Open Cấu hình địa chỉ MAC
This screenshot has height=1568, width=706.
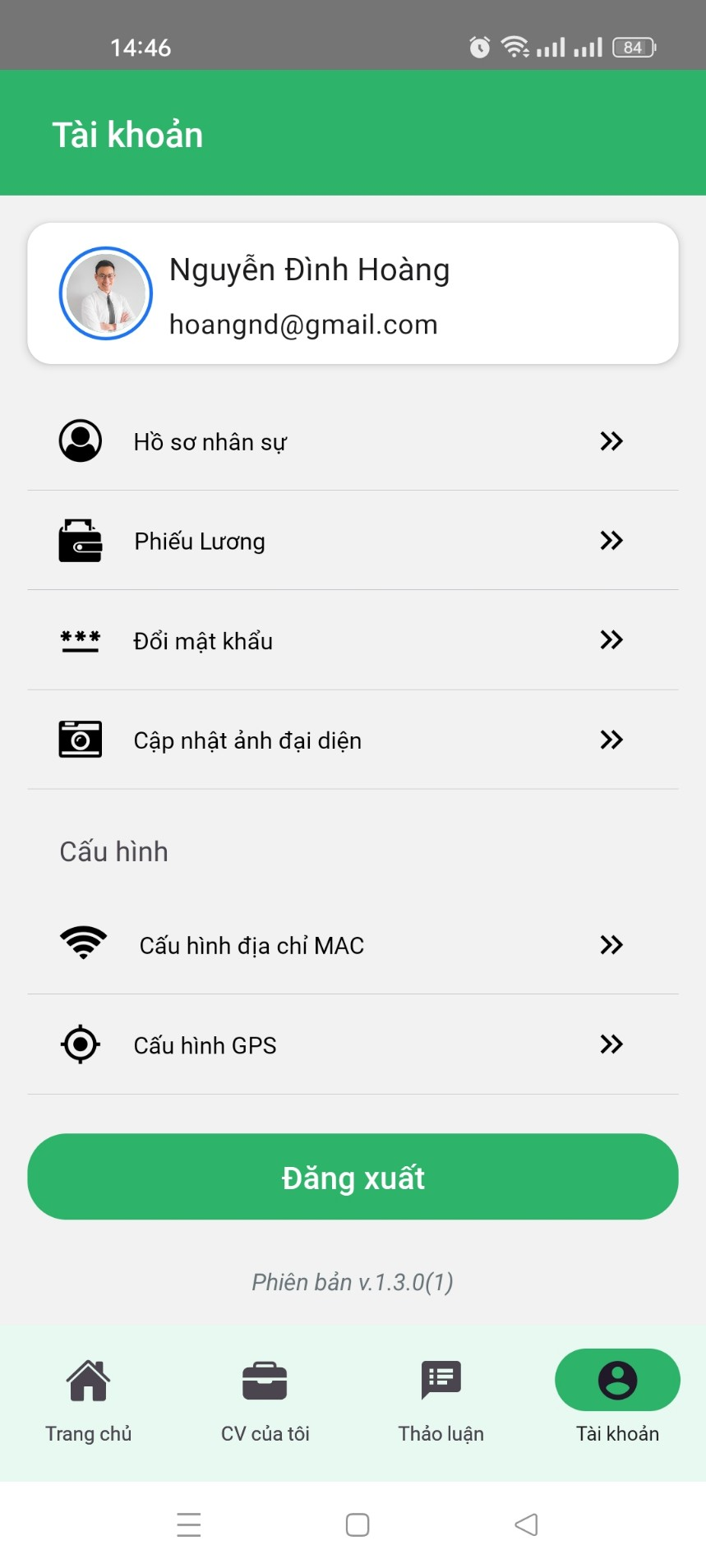coord(353,945)
